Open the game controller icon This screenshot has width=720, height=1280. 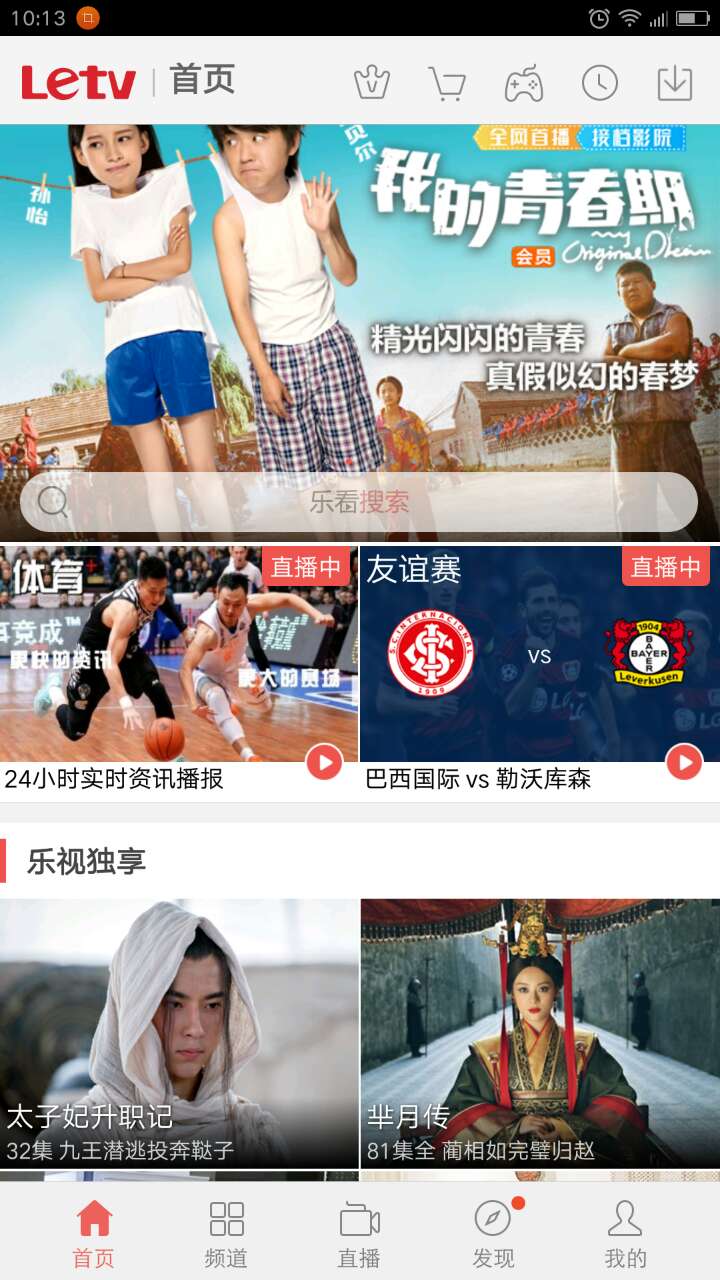(523, 83)
